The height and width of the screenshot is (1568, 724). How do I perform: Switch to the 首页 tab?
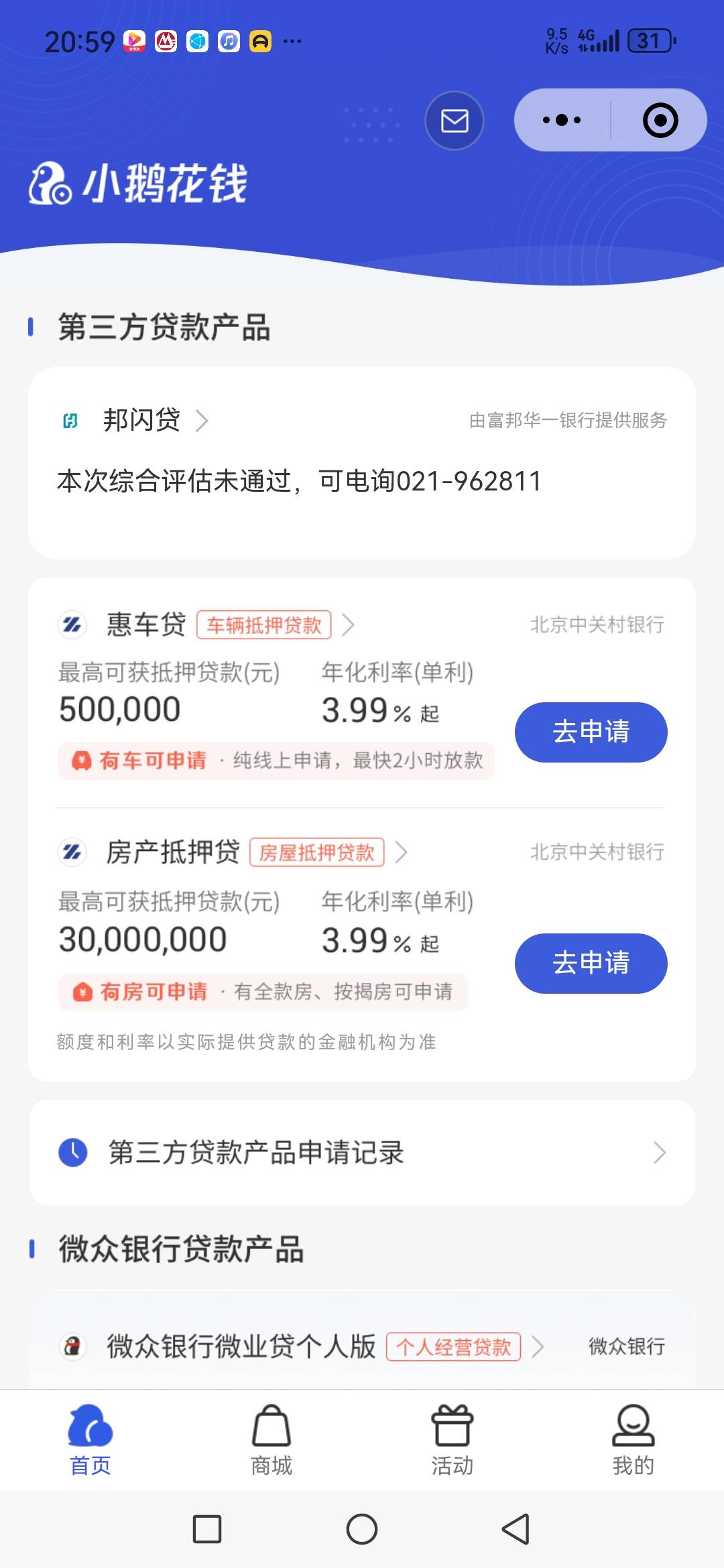(x=90, y=1440)
